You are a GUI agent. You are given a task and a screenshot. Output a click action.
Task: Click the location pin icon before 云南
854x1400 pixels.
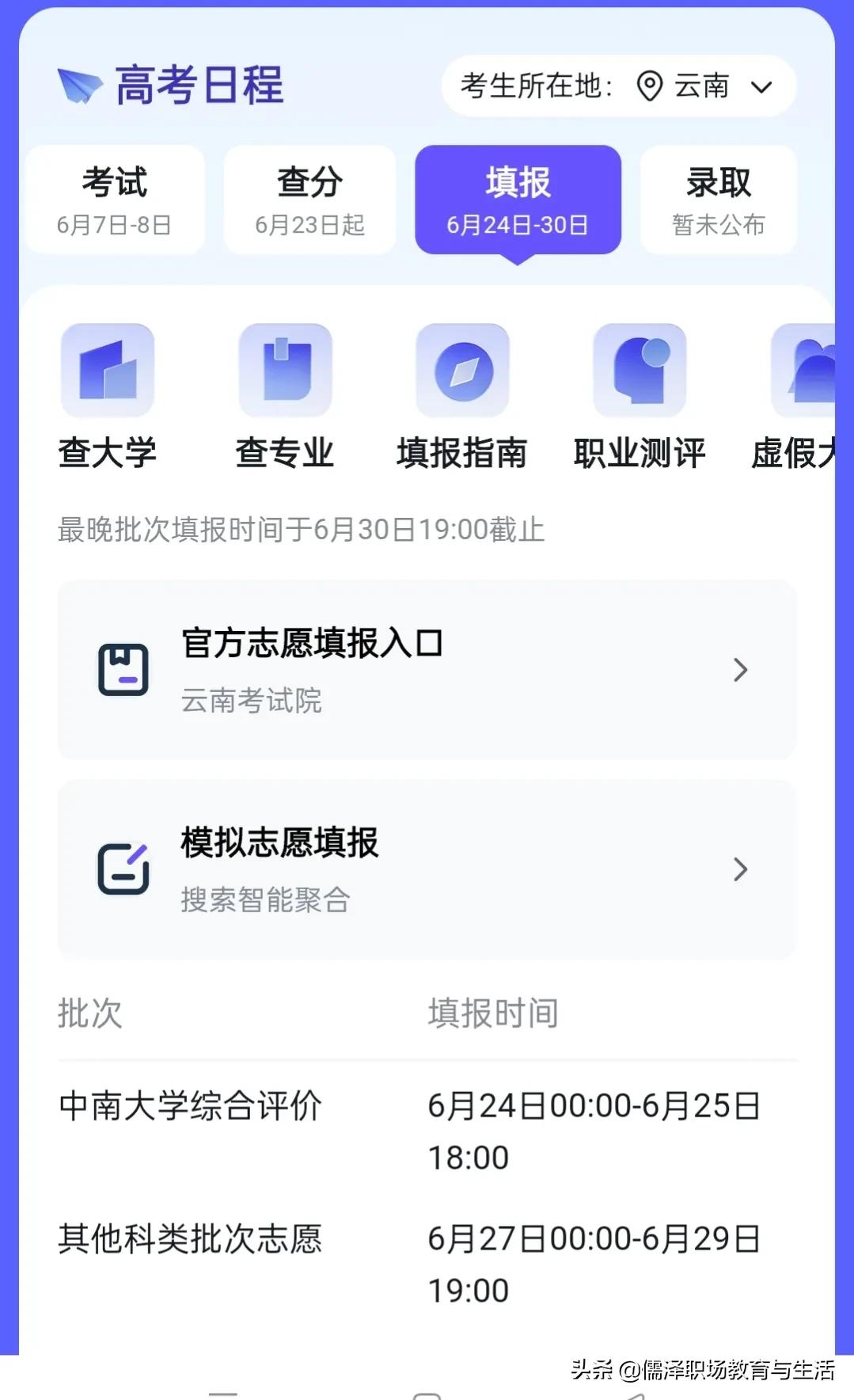pos(649,87)
